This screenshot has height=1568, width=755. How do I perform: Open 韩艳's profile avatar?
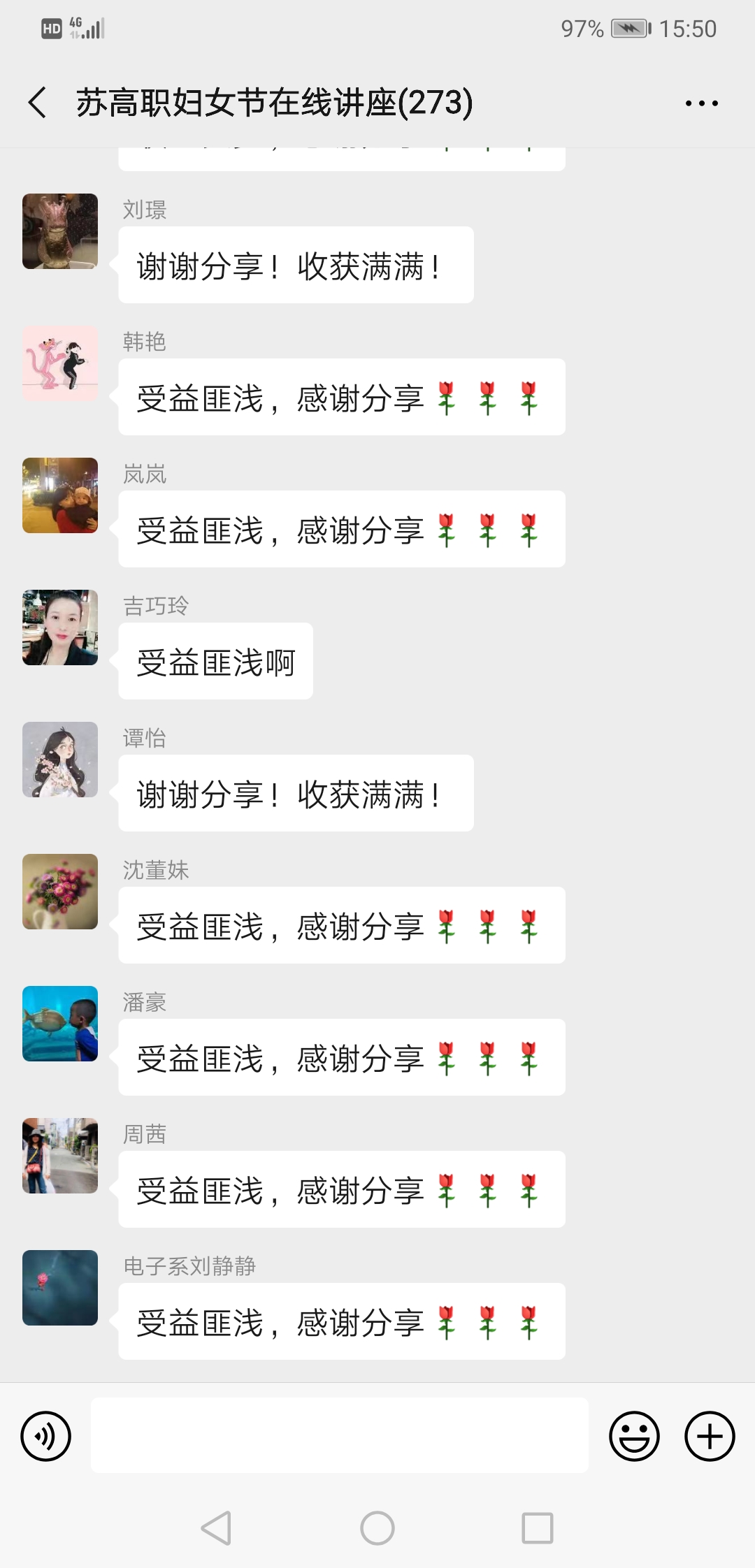pyautogui.click(x=60, y=363)
